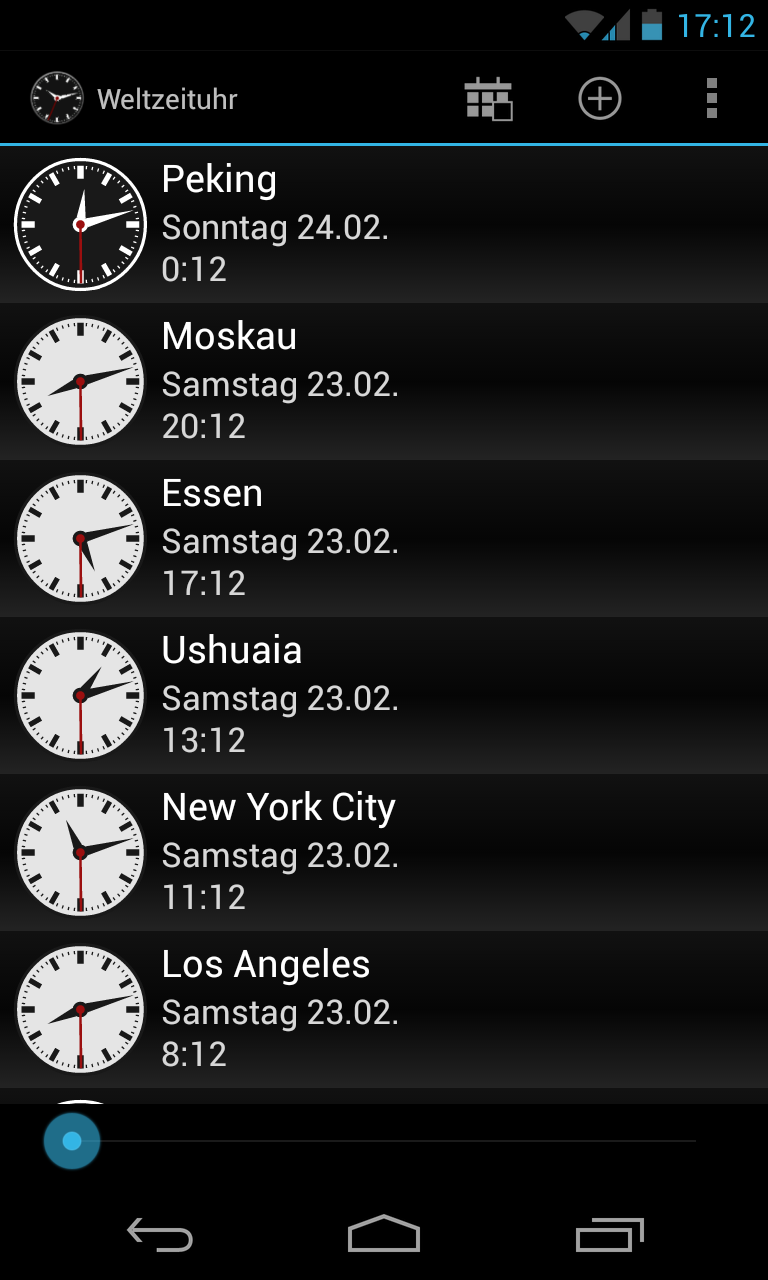The image size is (768, 1280).
Task: Open the Peking clock entry
Action: tap(384, 225)
